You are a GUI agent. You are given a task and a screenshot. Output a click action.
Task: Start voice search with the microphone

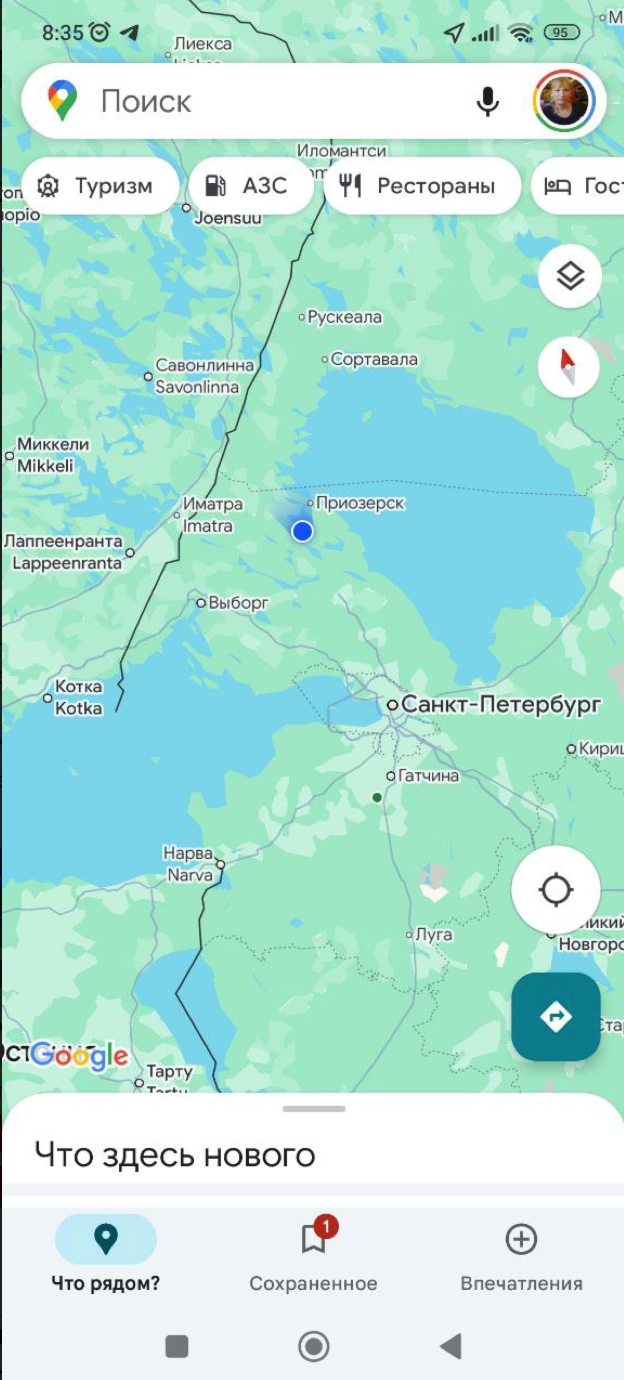[487, 101]
